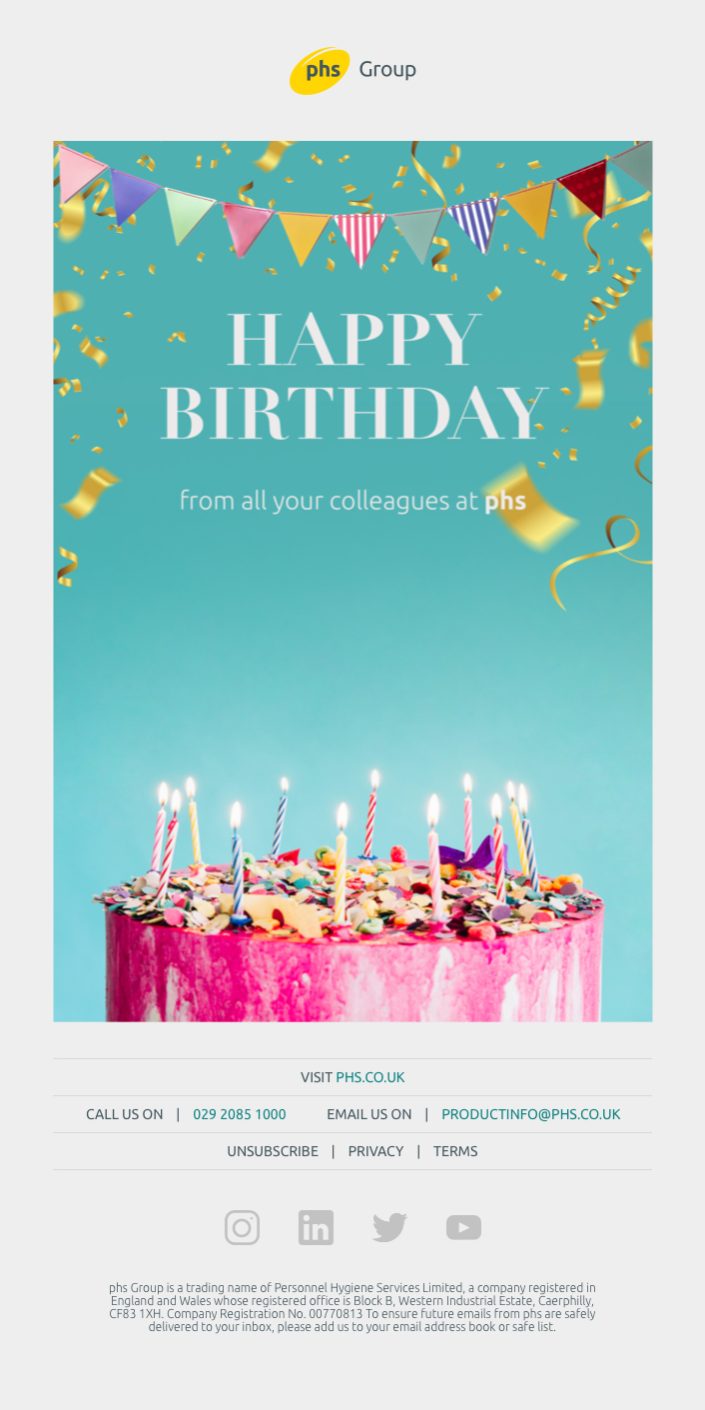
Task: Open the PHS.CO.UK website link
Action: (370, 1077)
